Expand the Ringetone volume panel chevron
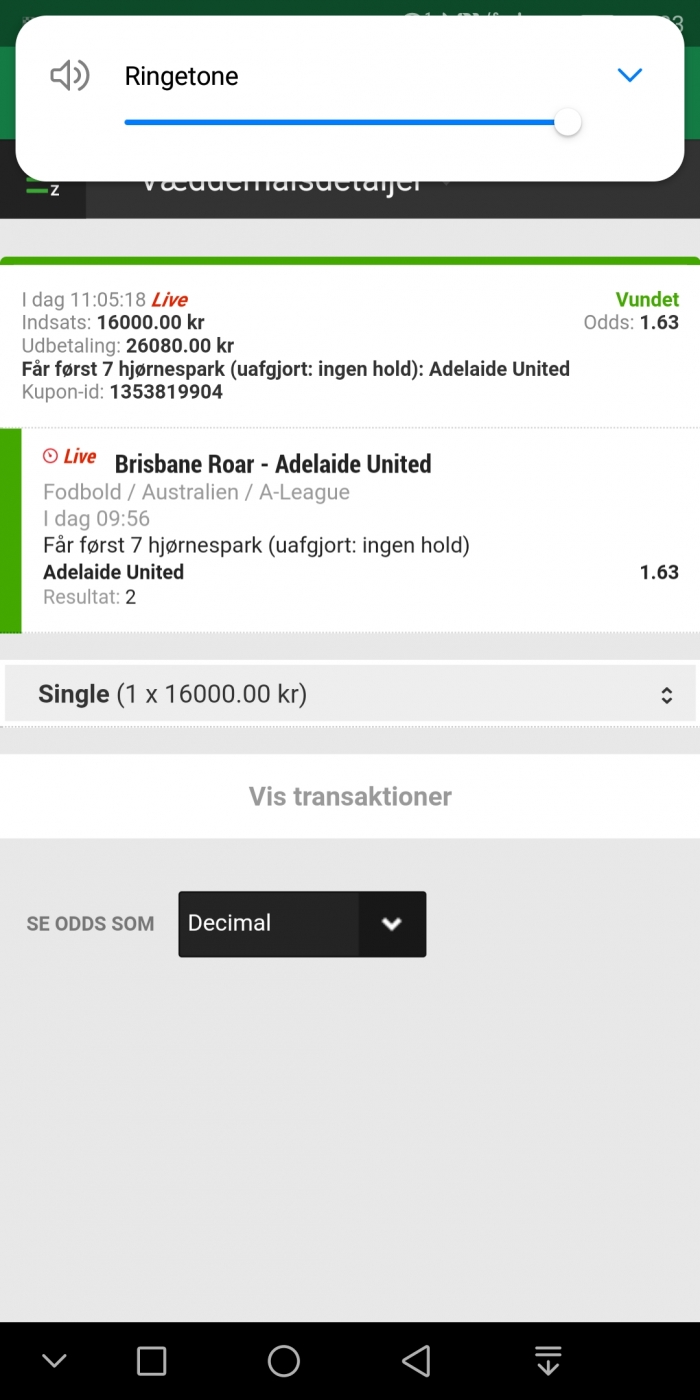The image size is (700, 1400). point(629,75)
